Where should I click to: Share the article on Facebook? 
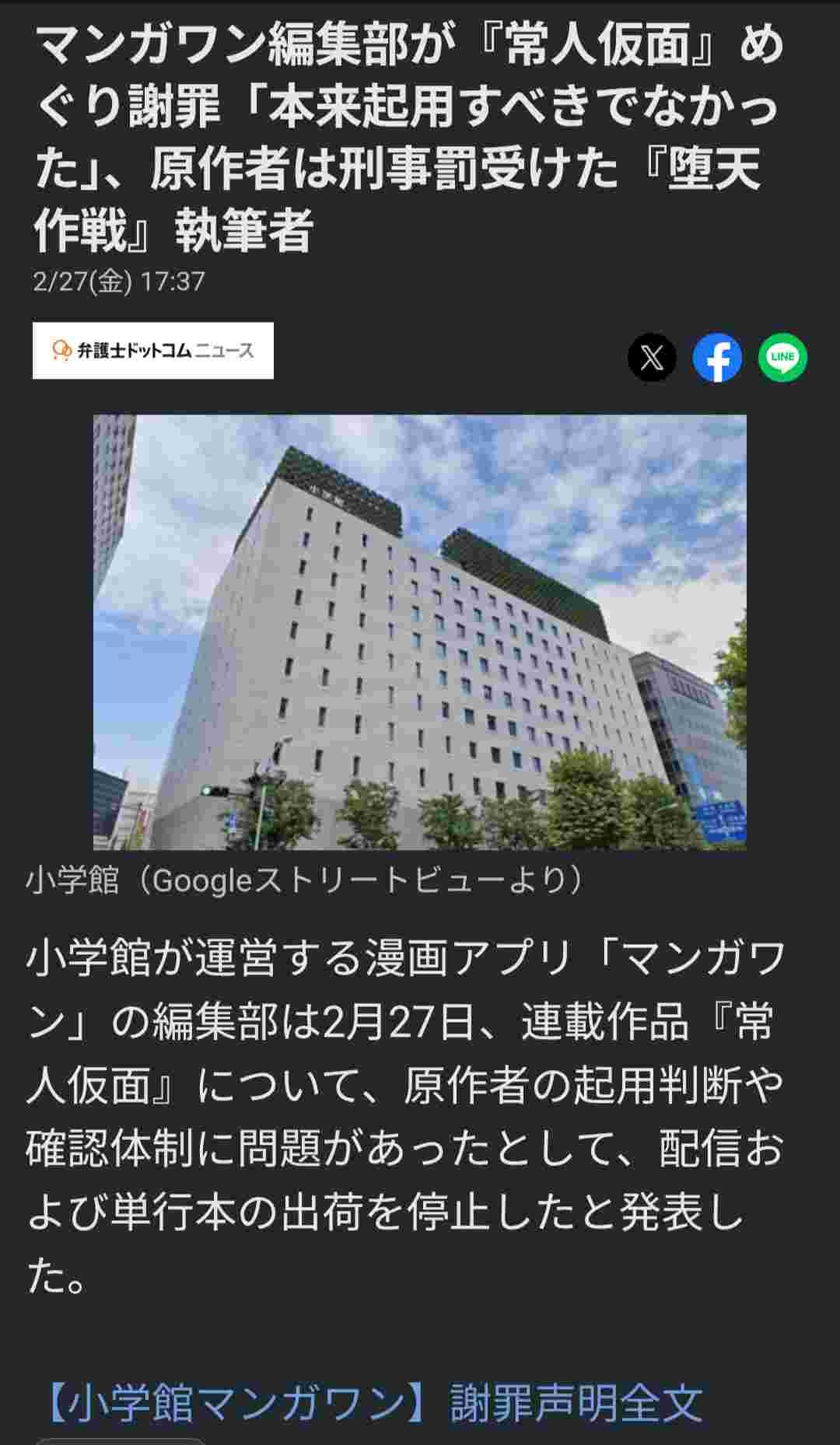(717, 358)
